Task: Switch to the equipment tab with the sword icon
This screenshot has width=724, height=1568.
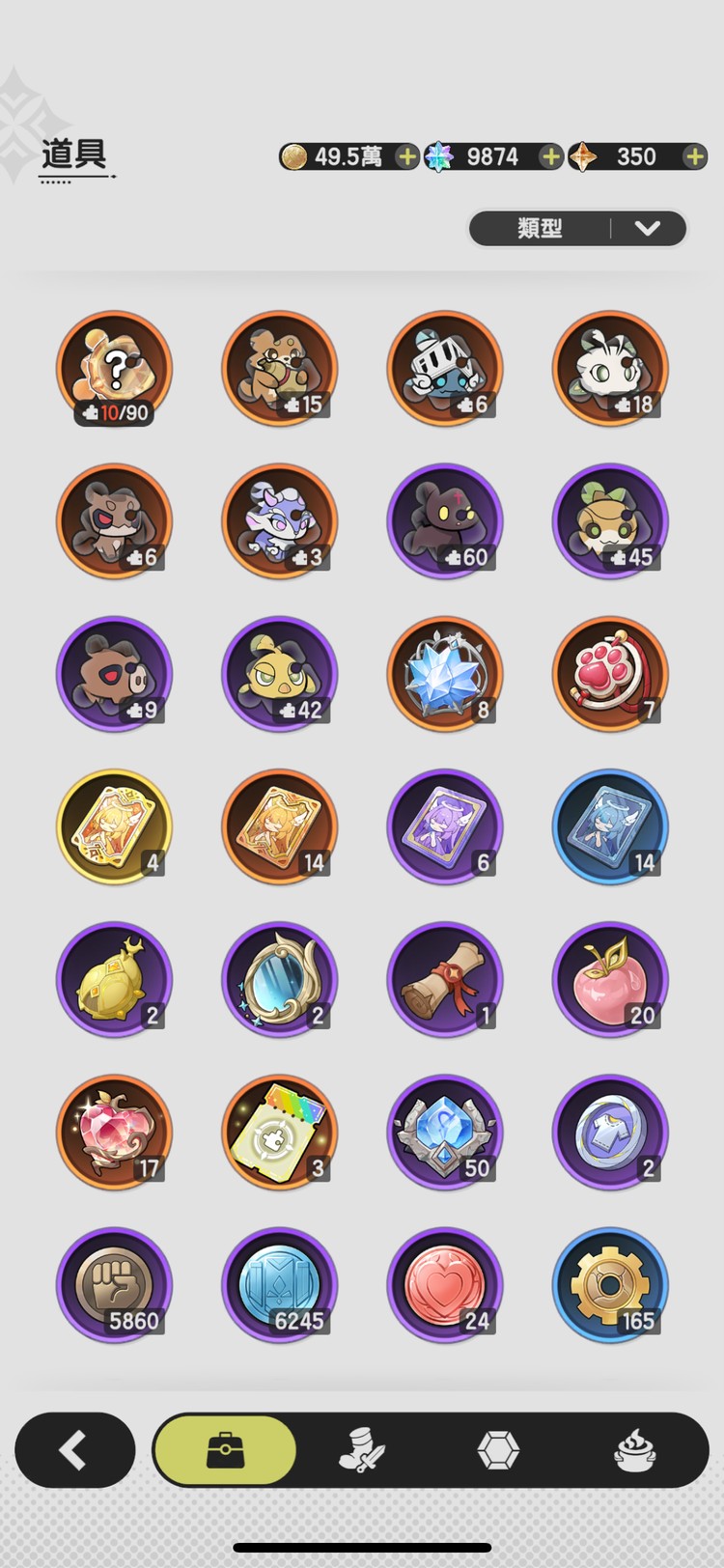Action: point(362,1450)
